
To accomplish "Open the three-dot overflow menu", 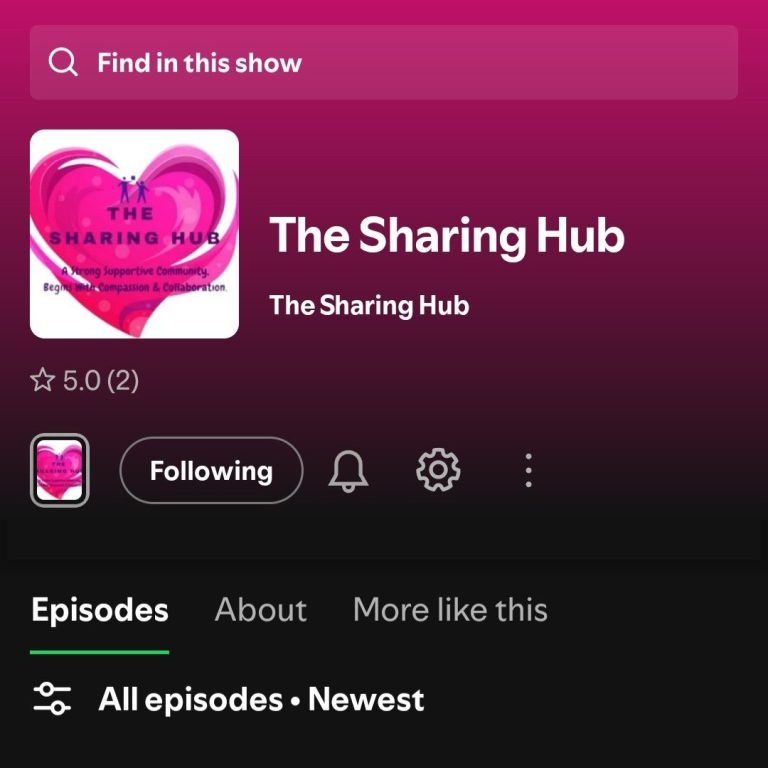I will [528, 470].
